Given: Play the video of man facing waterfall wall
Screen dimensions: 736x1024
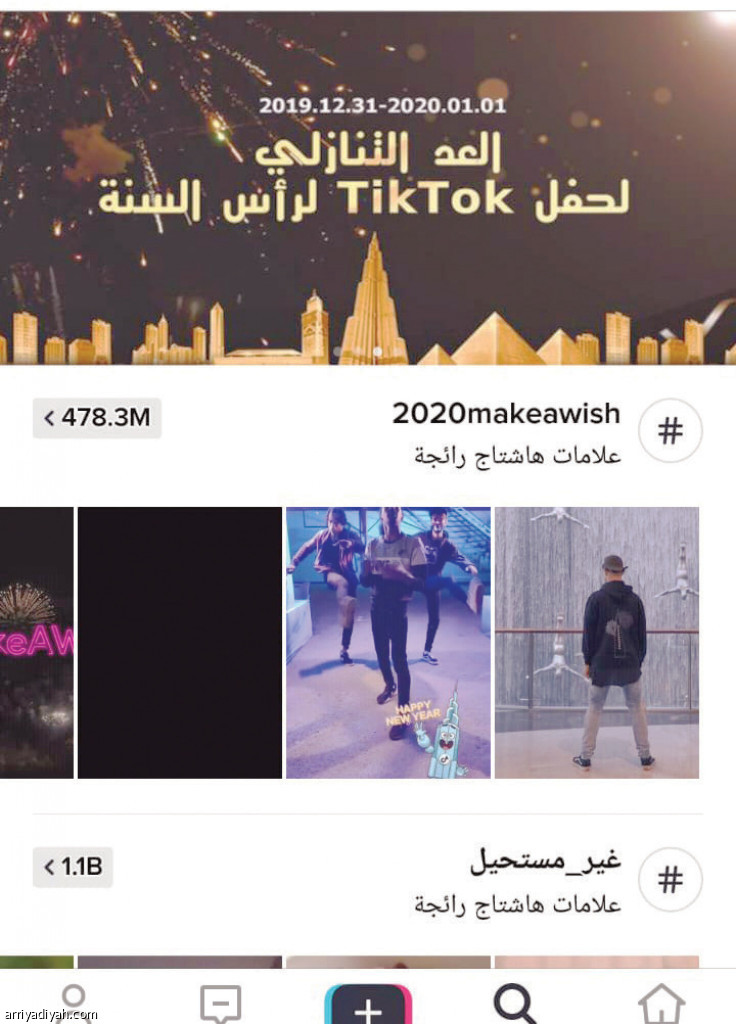Looking at the screenshot, I should (x=597, y=642).
